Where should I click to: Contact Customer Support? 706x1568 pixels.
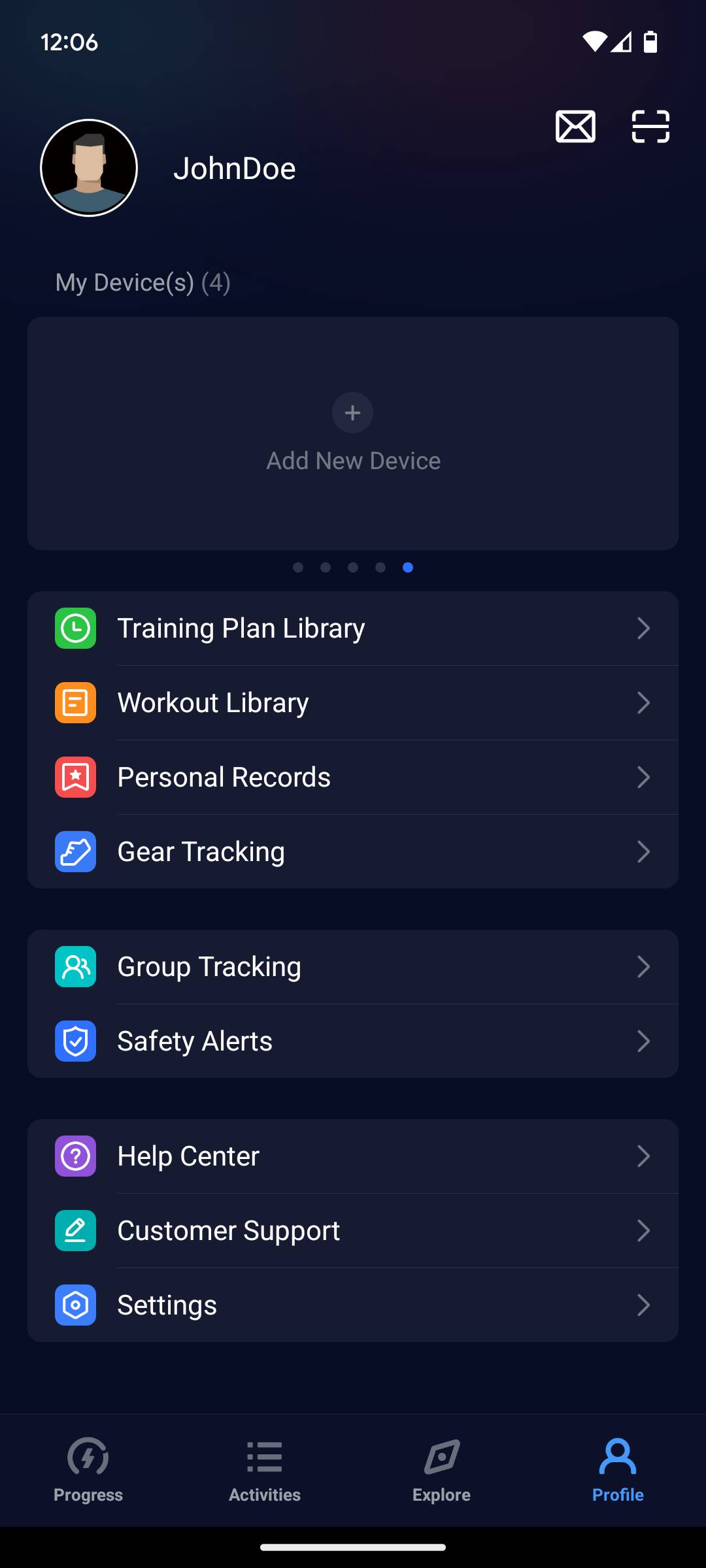pyautogui.click(x=353, y=1231)
